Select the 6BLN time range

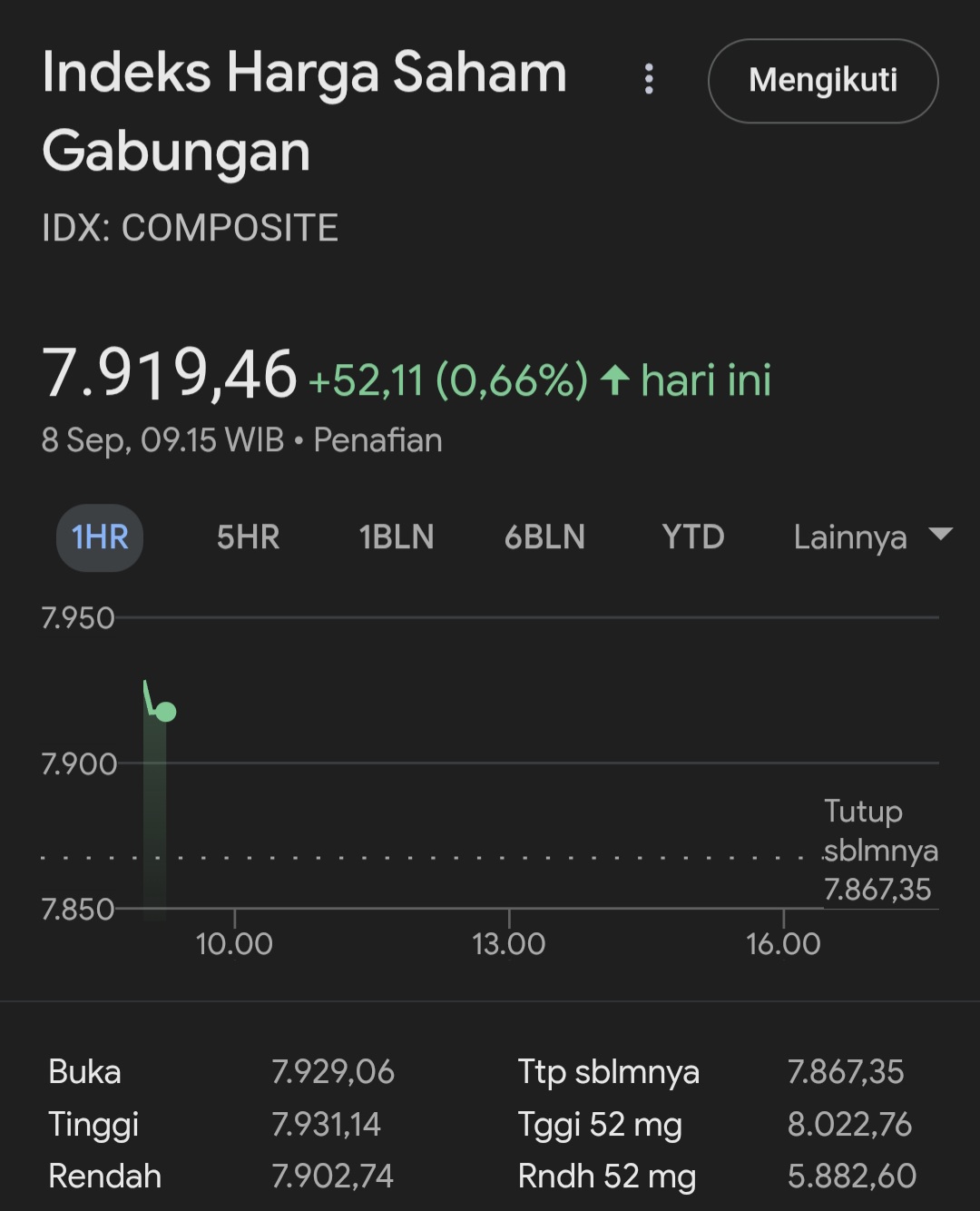[x=544, y=537]
